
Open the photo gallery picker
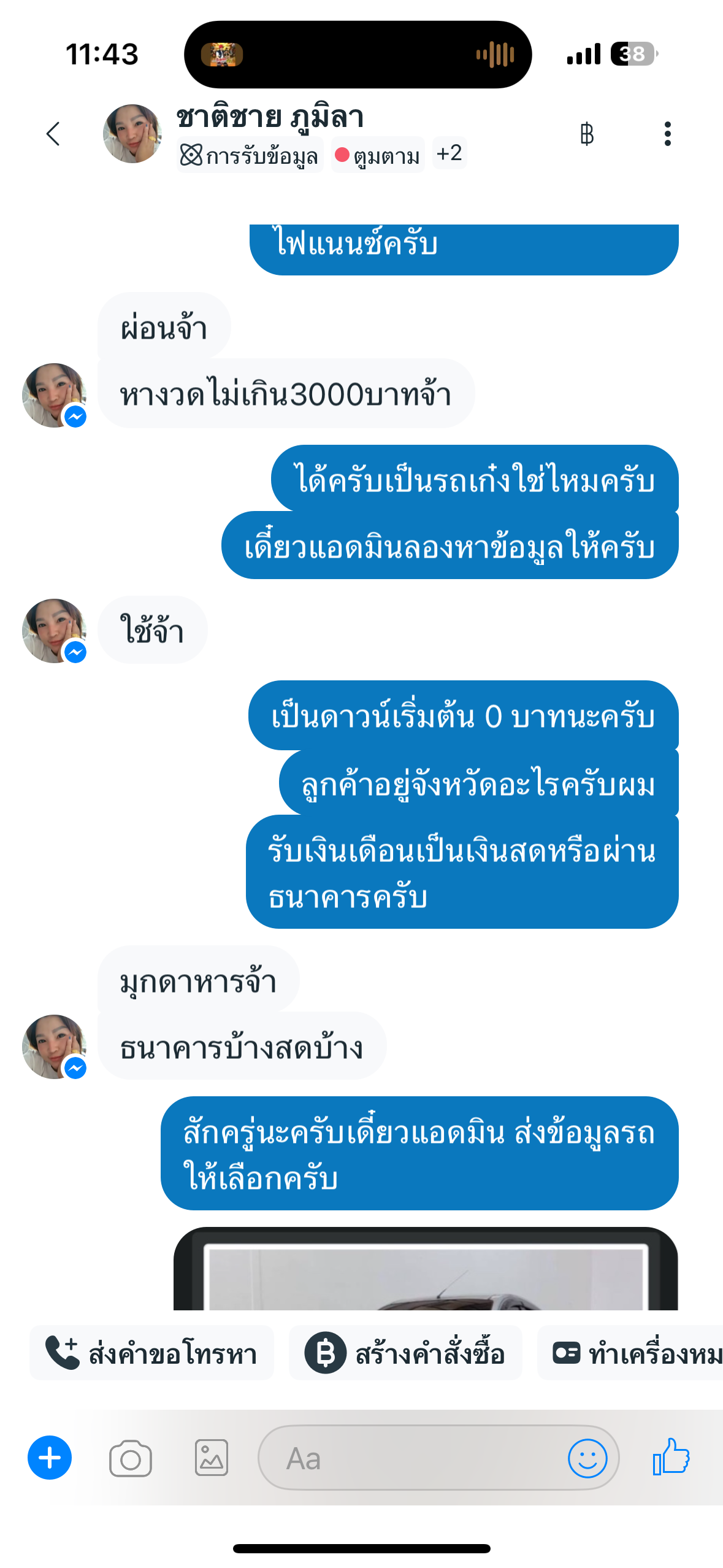212,1458
